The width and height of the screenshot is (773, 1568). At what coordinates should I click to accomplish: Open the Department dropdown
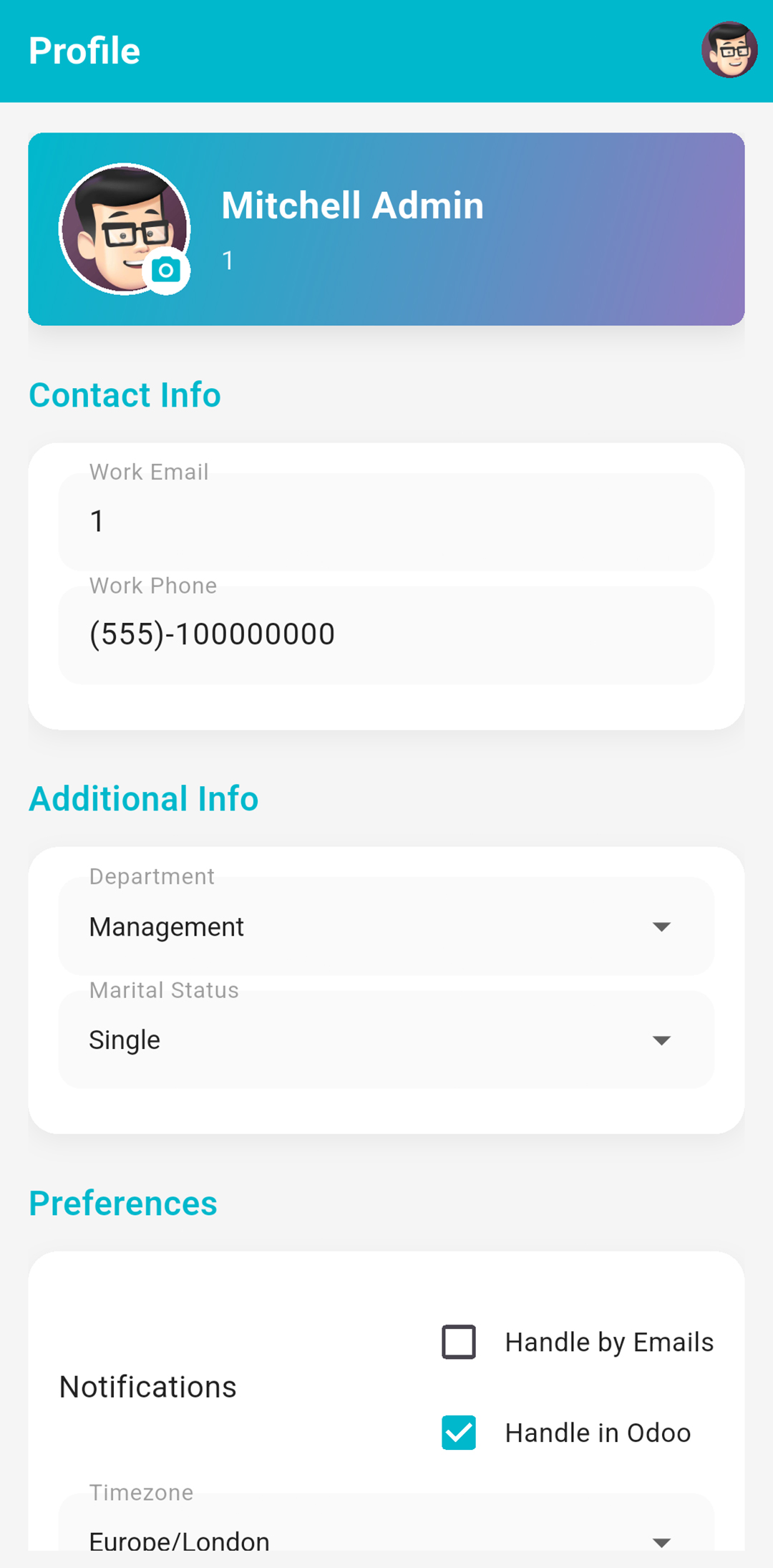pos(386,926)
